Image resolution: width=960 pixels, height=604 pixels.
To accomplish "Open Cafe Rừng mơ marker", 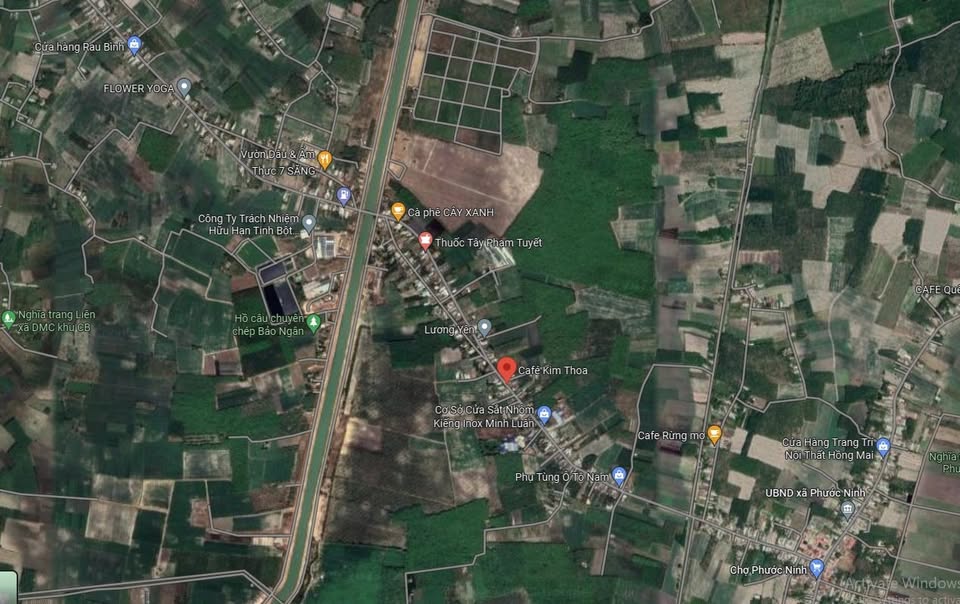I will point(714,434).
